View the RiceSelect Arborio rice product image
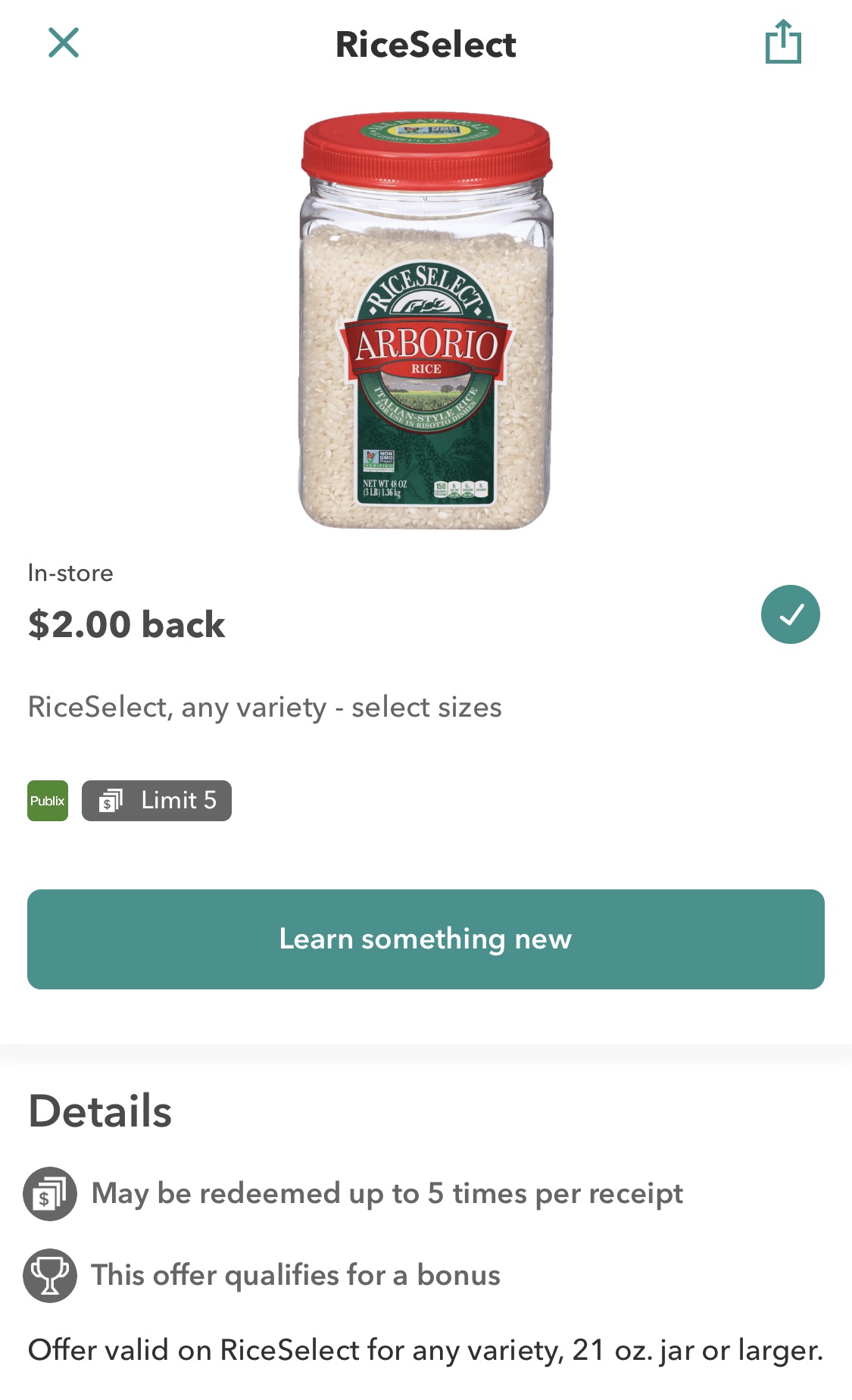The height and width of the screenshot is (1400, 852). coord(426,321)
